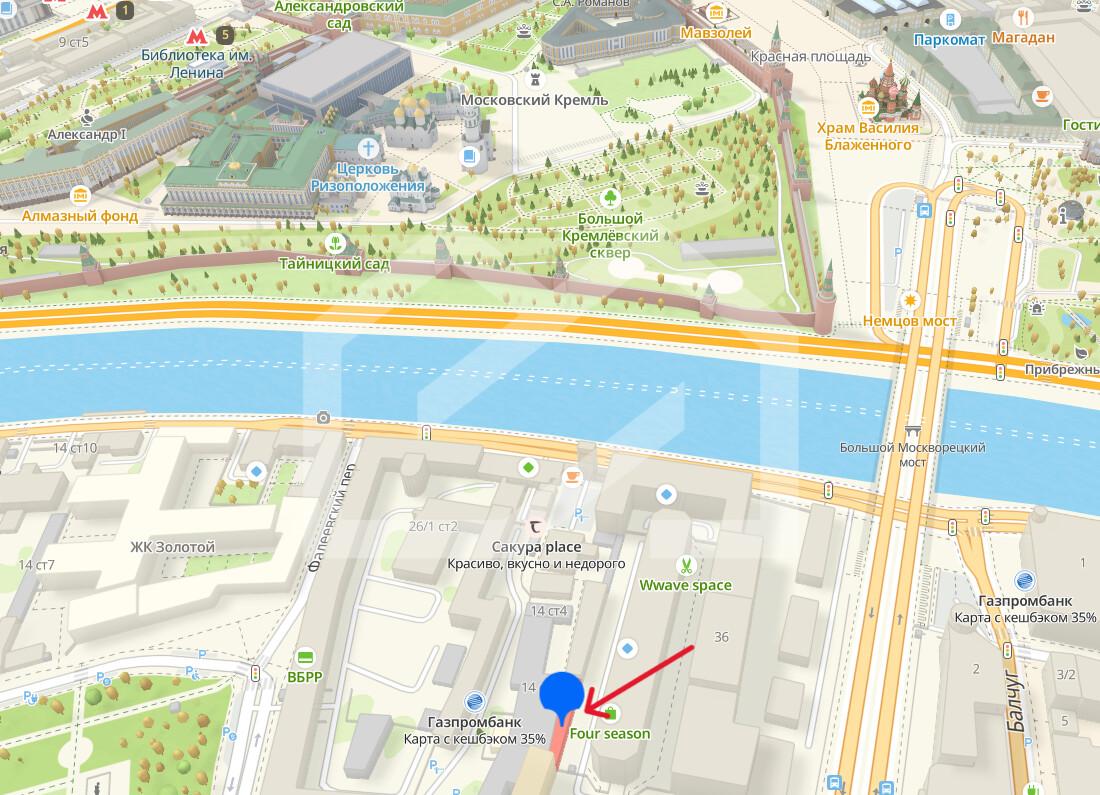Open Большой Кремлёвский сквер park marker

(x=610, y=195)
